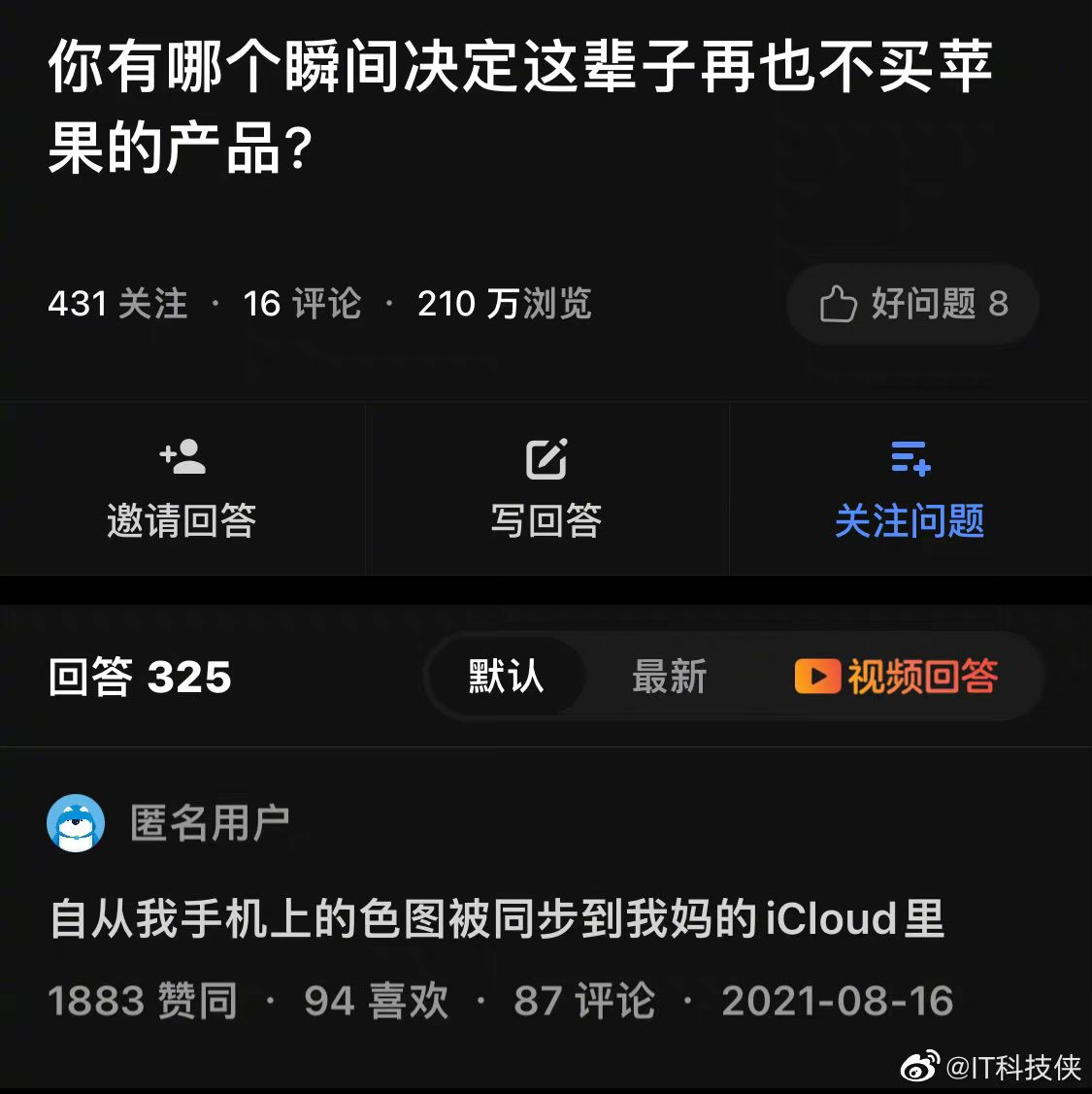Show 视频回答 video answers
Viewport: 1092px width, 1094px height.
896,677
